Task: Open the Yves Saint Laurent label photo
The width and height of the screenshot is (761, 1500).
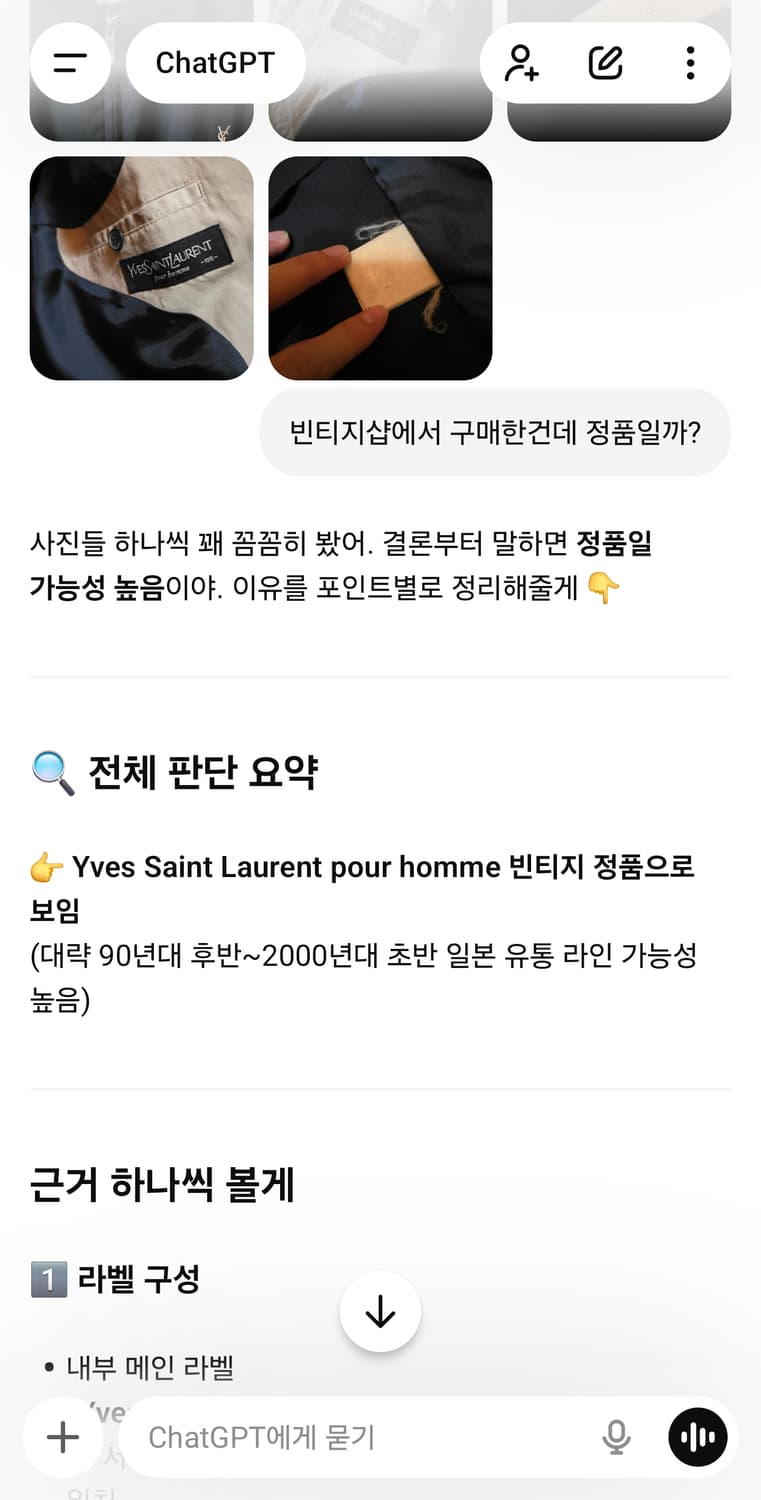Action: 141,268
